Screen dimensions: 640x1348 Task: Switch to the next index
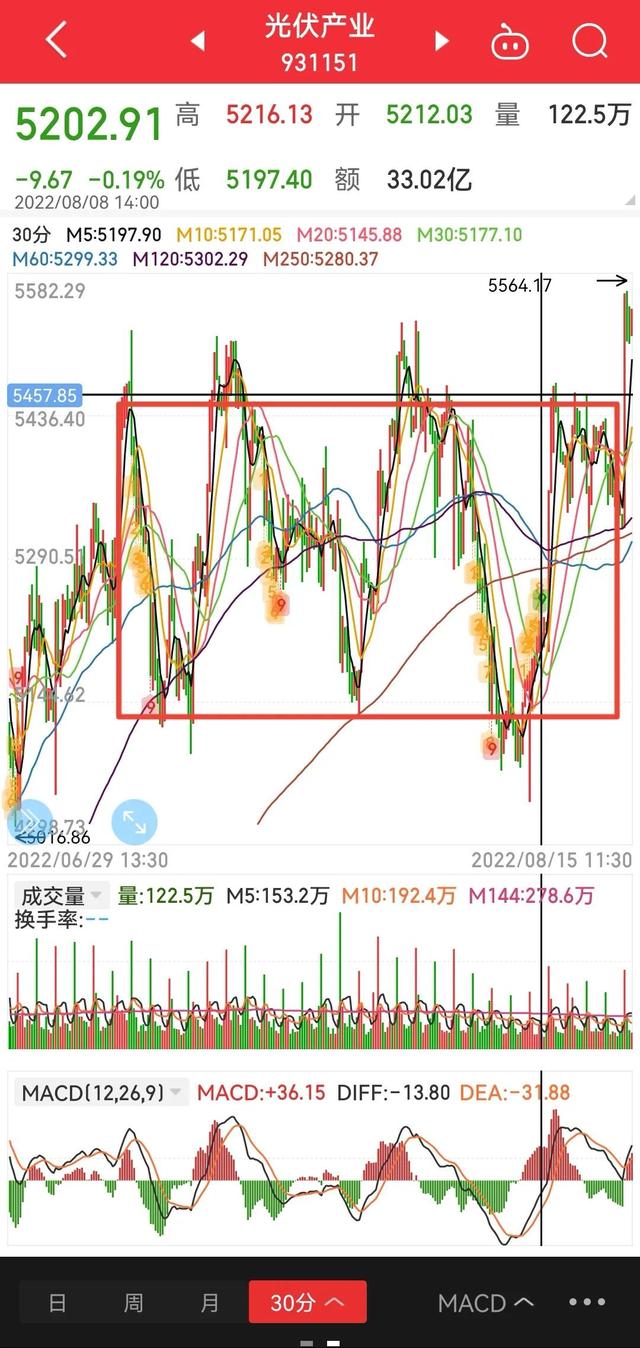pyautogui.click(x=441, y=41)
